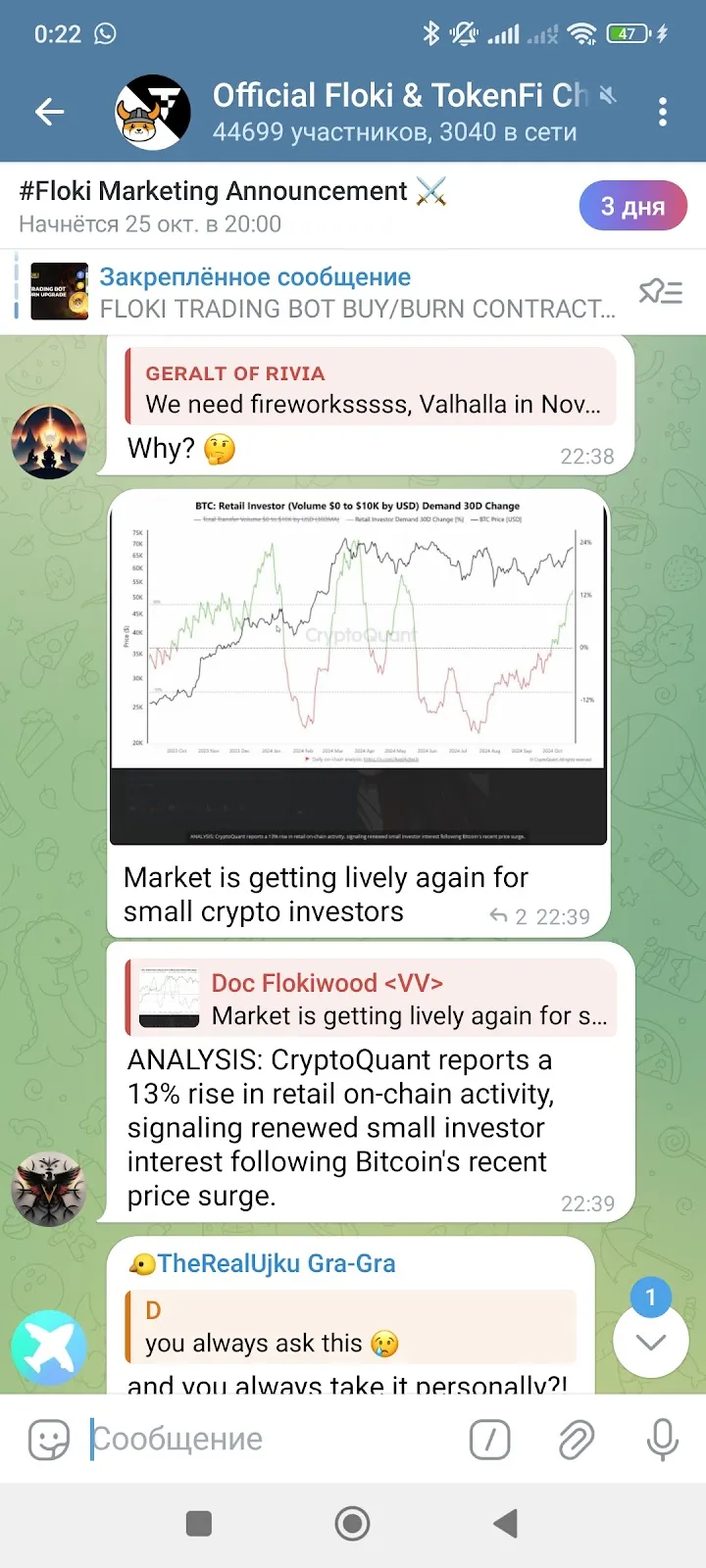Screen dimensions: 706x1568
Task: Go to the system home screen
Action: click(353, 1524)
